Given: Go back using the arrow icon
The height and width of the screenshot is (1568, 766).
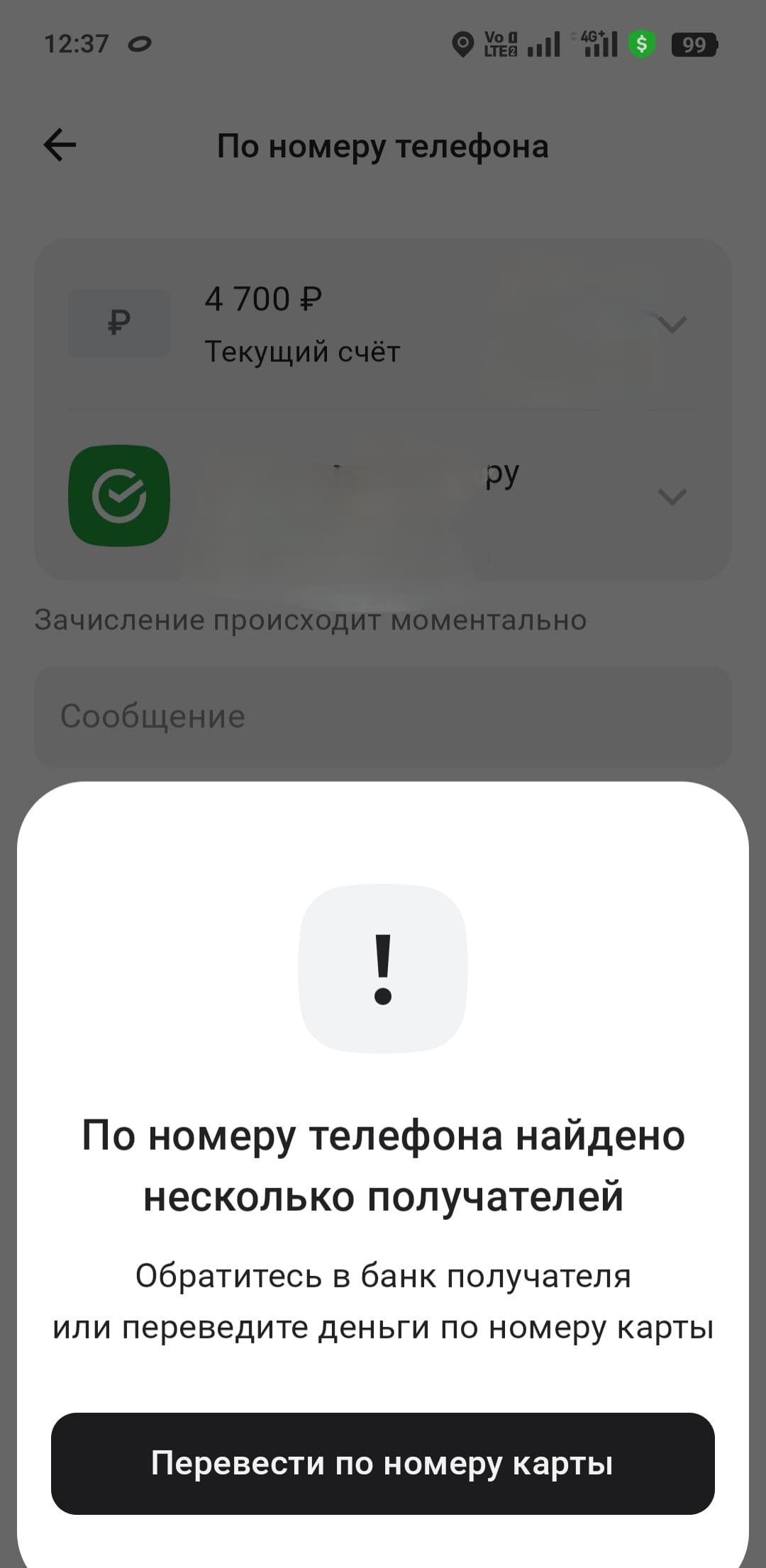Looking at the screenshot, I should pos(60,145).
